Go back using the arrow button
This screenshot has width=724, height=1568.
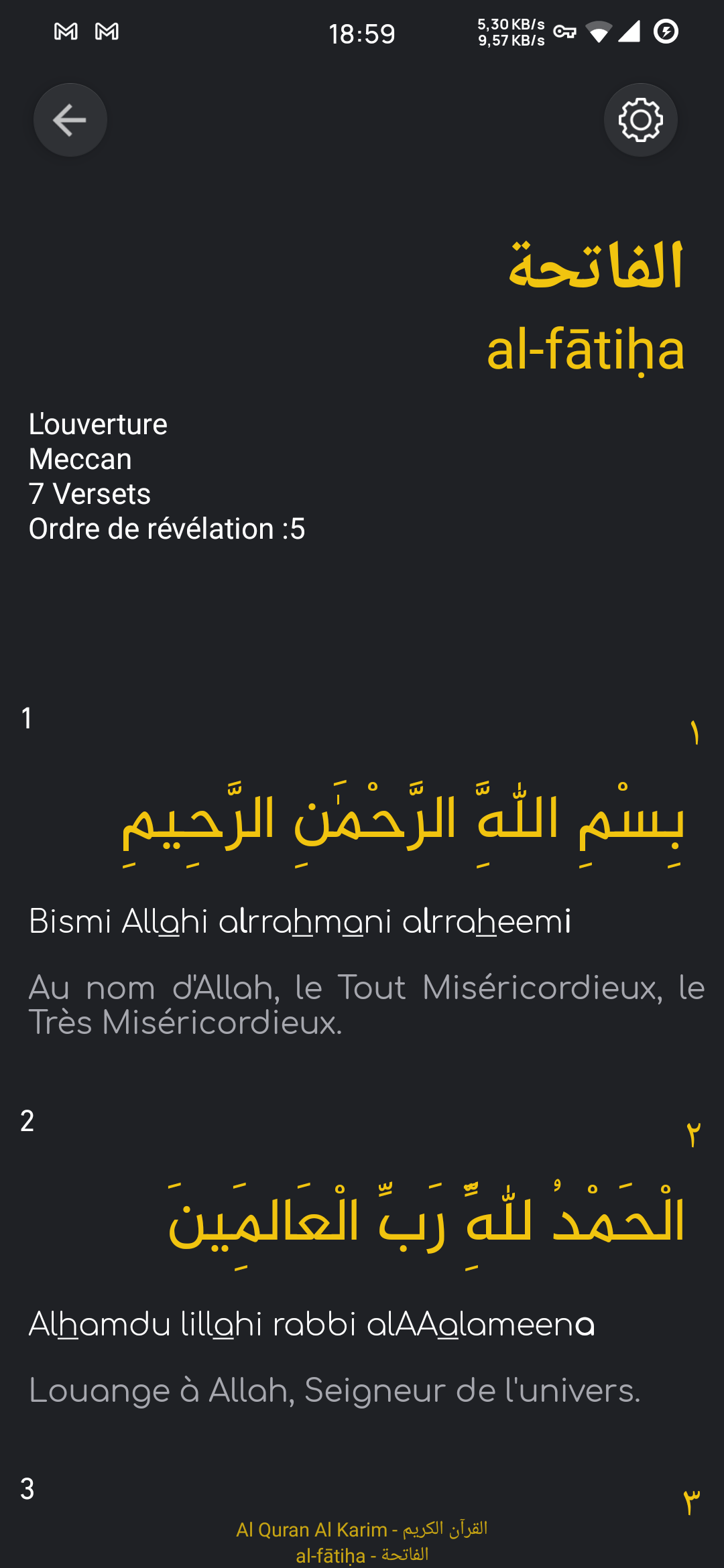[x=70, y=120]
